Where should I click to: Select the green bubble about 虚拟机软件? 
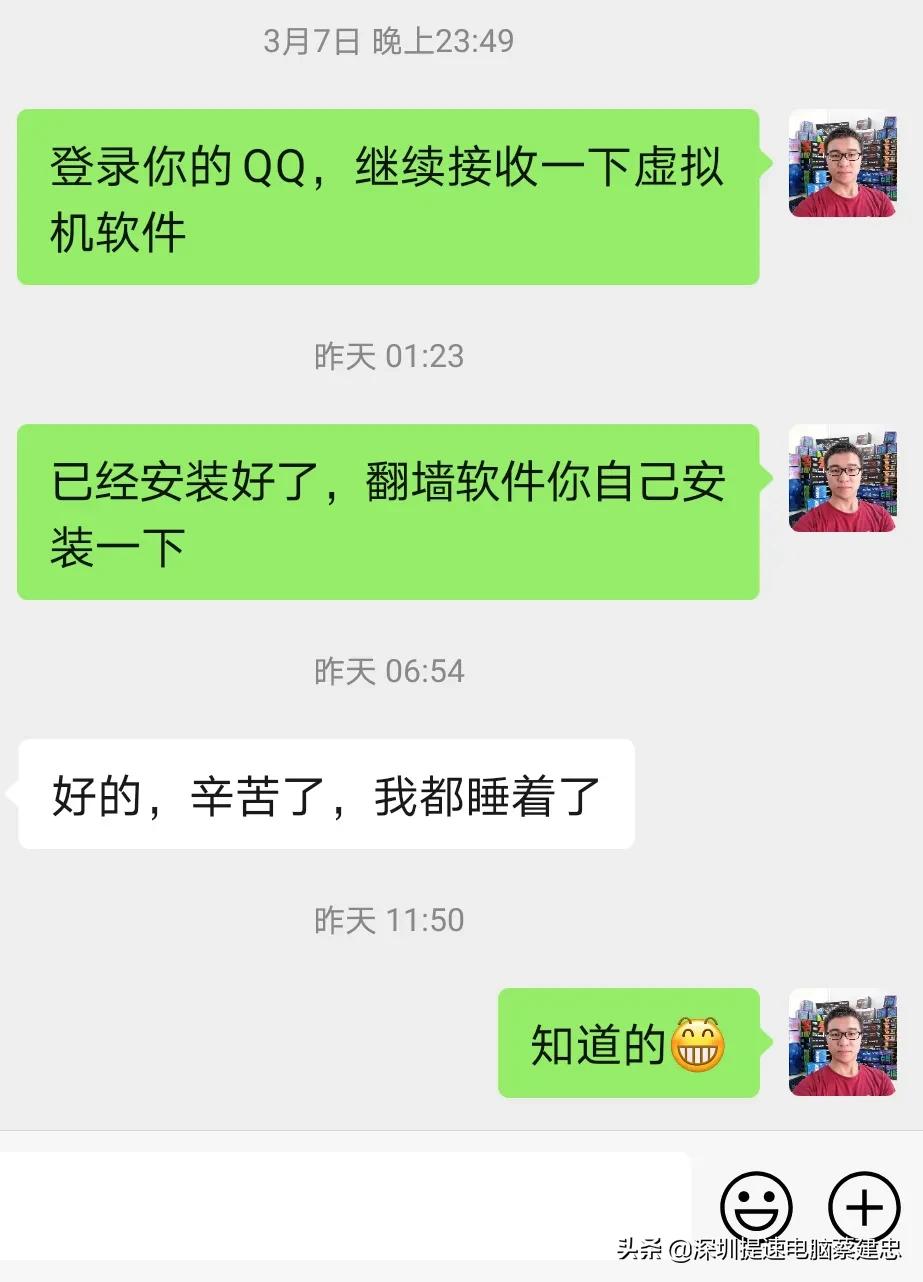click(x=388, y=197)
